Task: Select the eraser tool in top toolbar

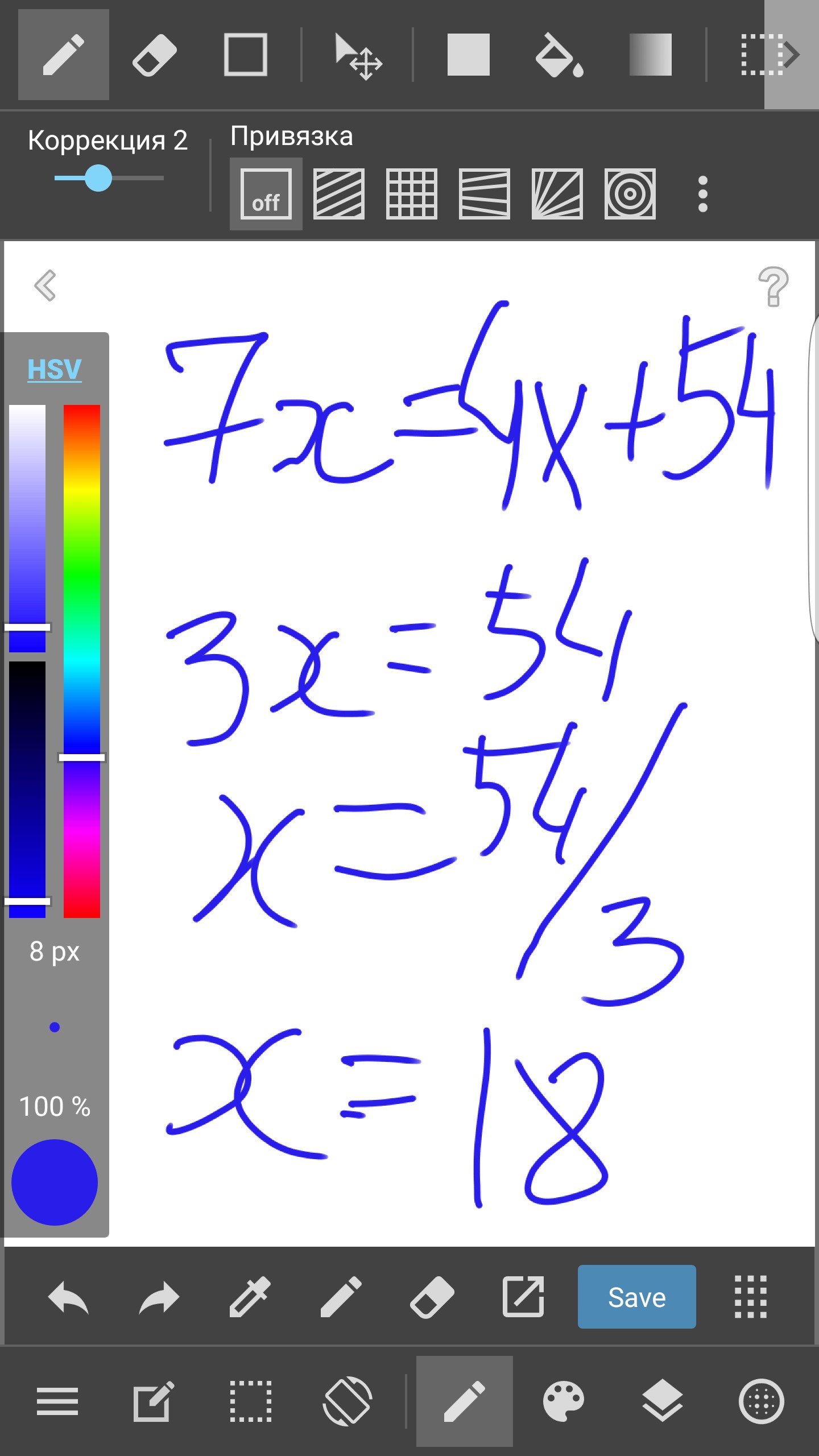Action: [154, 55]
